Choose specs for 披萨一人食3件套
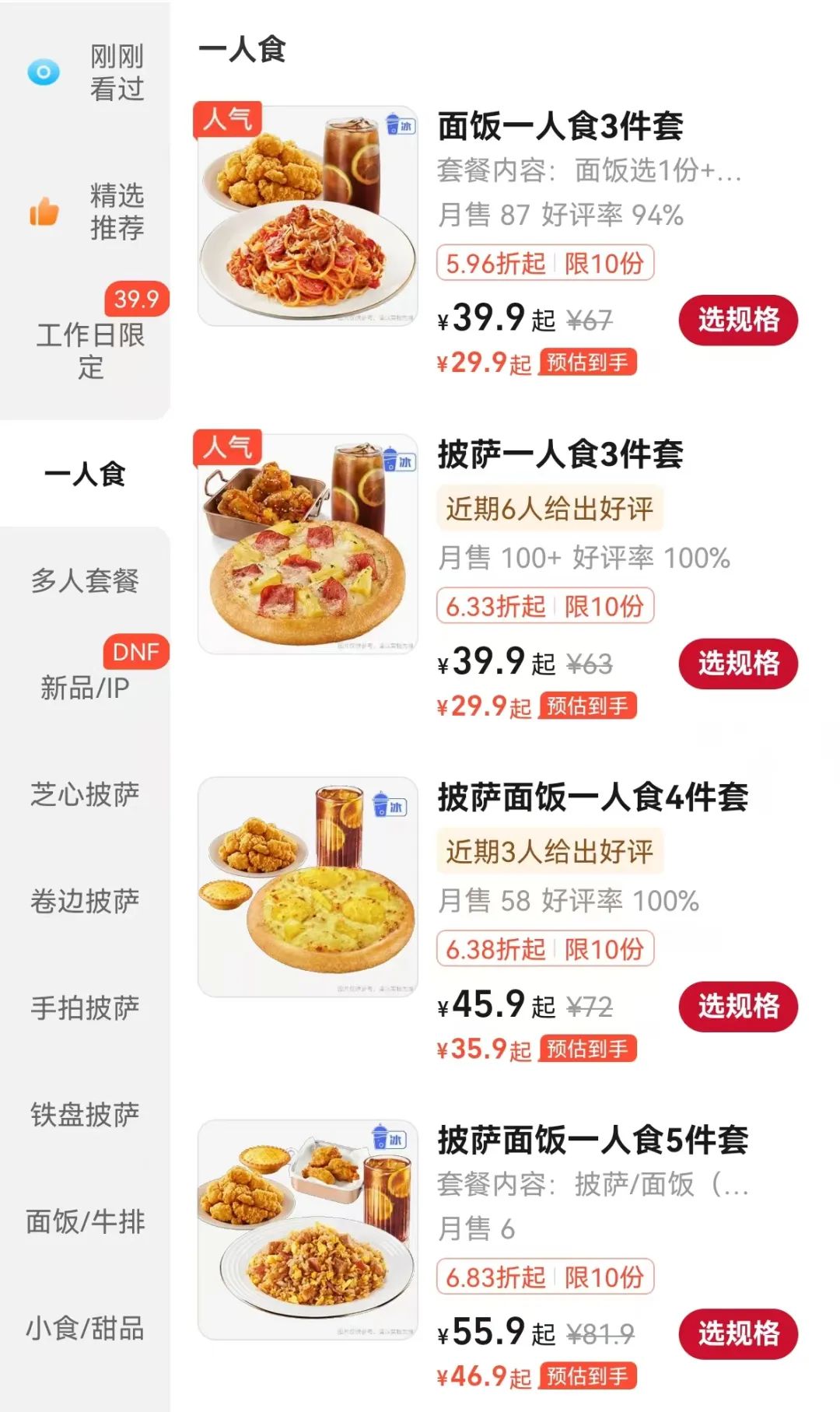Viewport: 840px width, 1412px height. 738,664
